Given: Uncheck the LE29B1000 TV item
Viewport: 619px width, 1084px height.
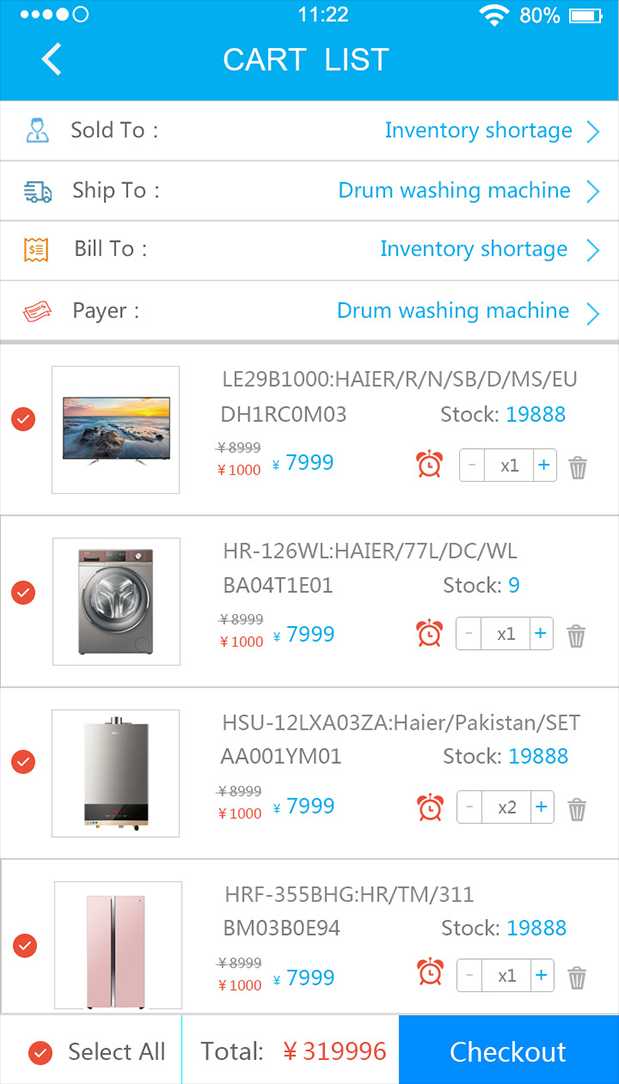Looking at the screenshot, I should coord(23,420).
